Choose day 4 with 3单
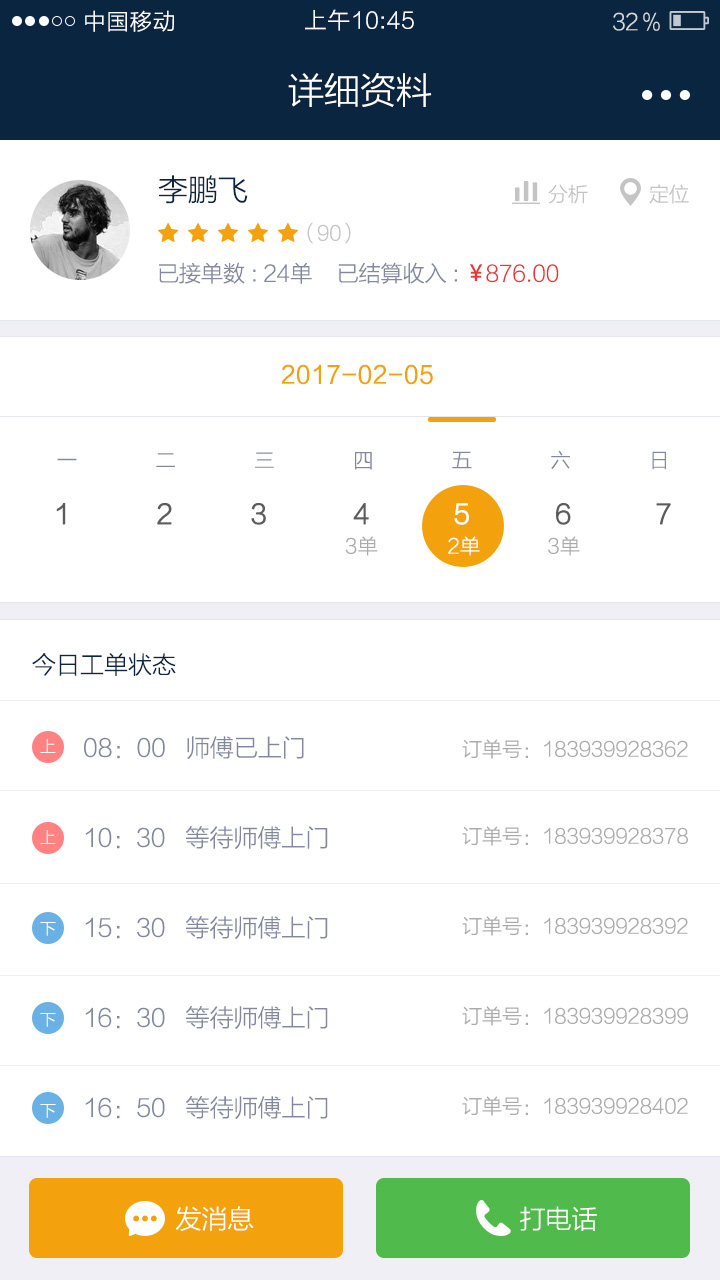This screenshot has height=1280, width=720. [361, 527]
